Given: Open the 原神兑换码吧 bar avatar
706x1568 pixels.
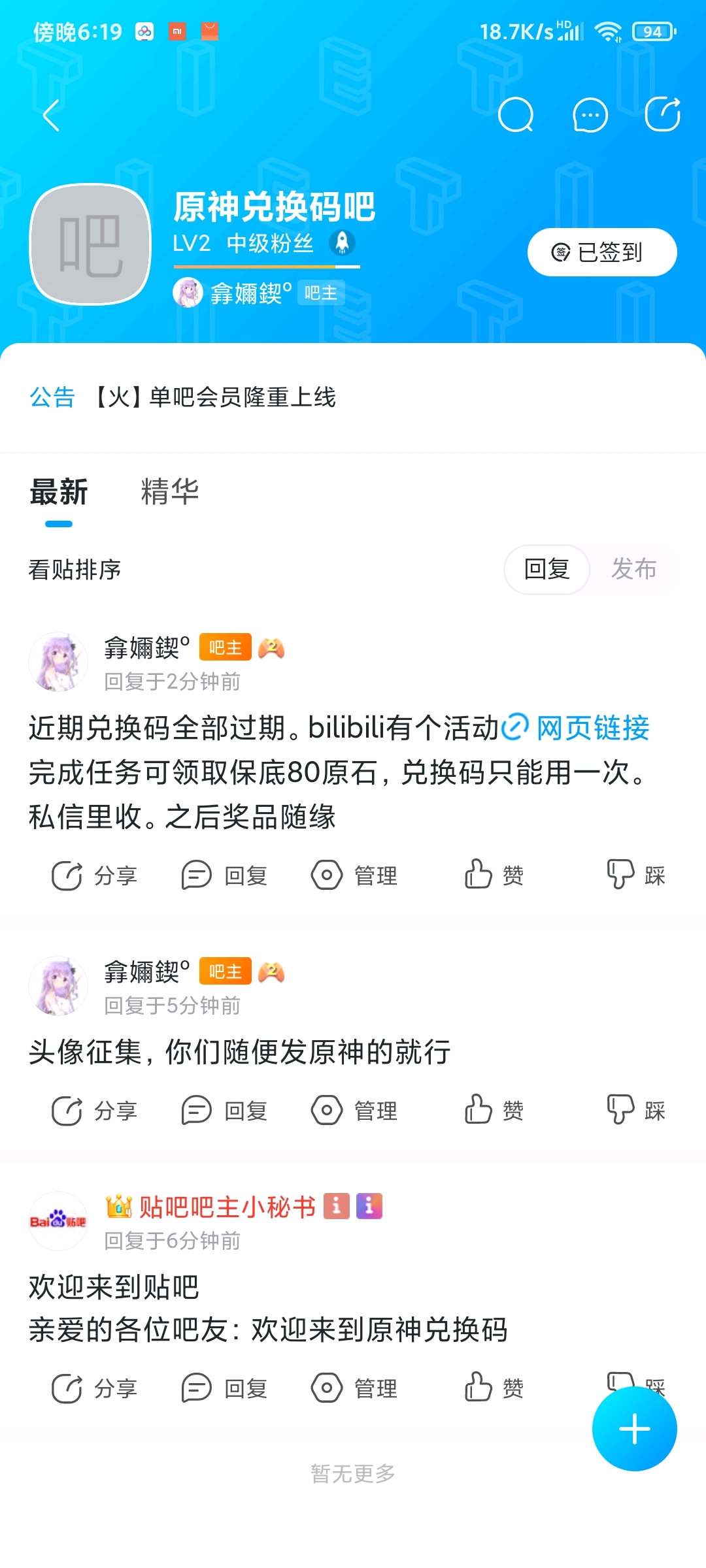Looking at the screenshot, I should point(90,245).
